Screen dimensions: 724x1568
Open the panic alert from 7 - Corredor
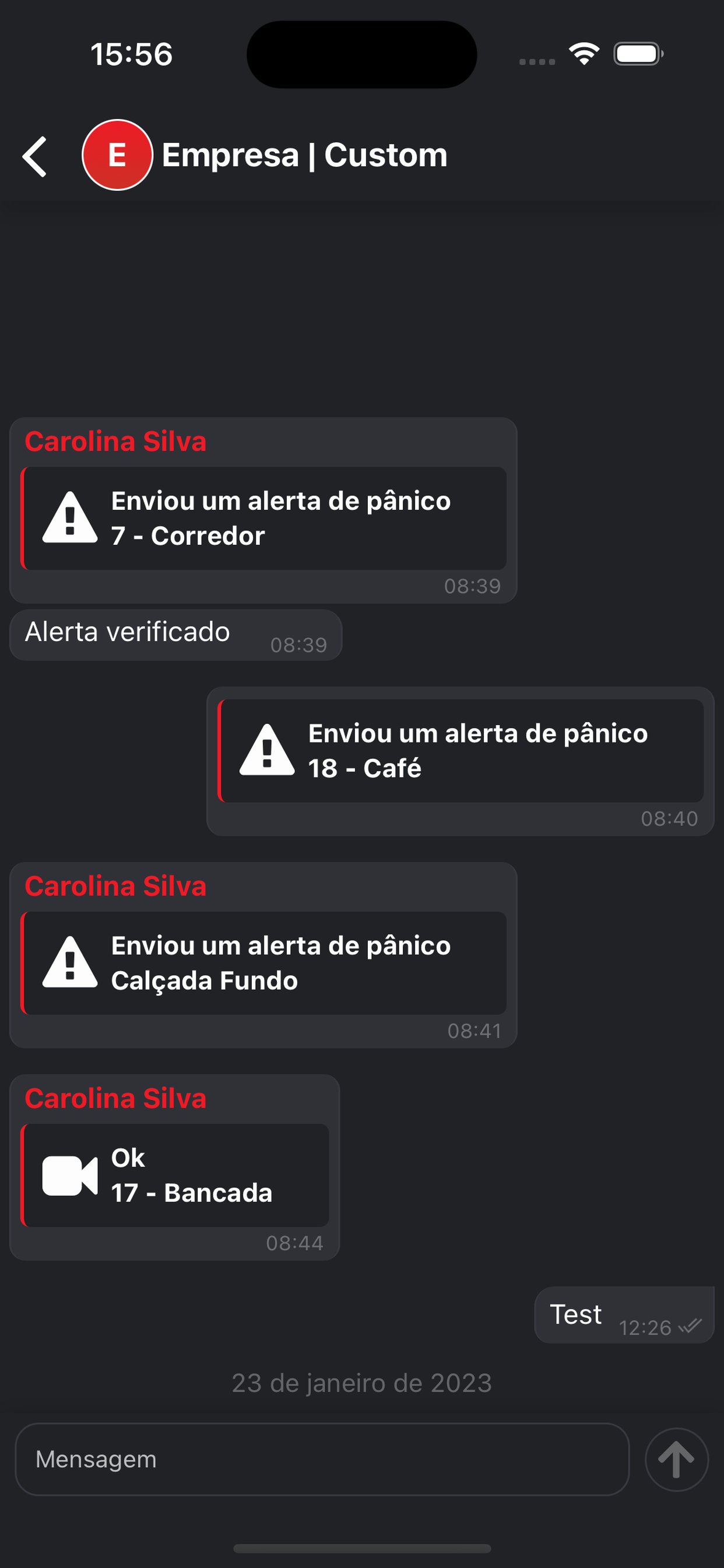(264, 519)
